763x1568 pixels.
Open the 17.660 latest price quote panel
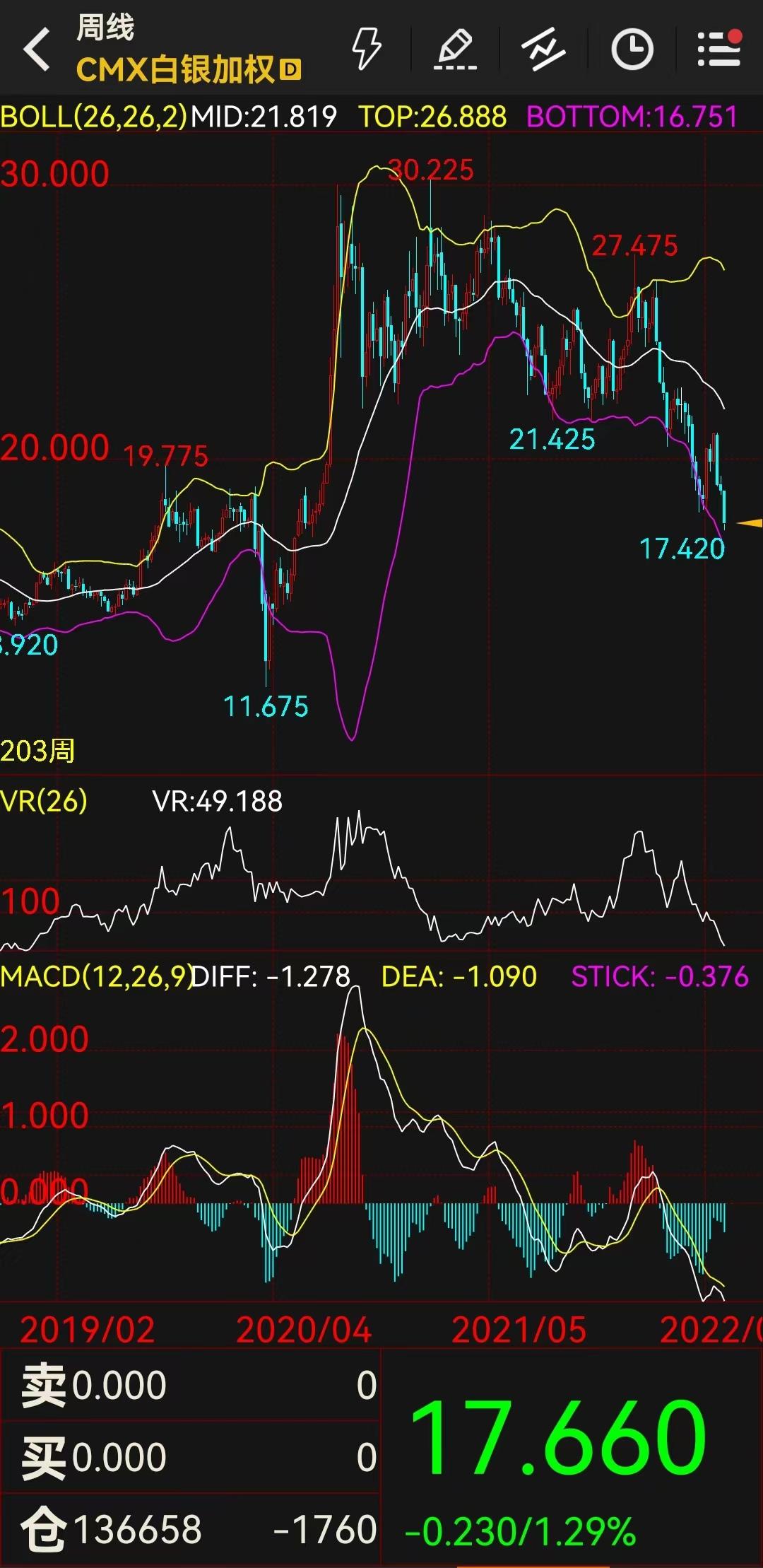572,1458
